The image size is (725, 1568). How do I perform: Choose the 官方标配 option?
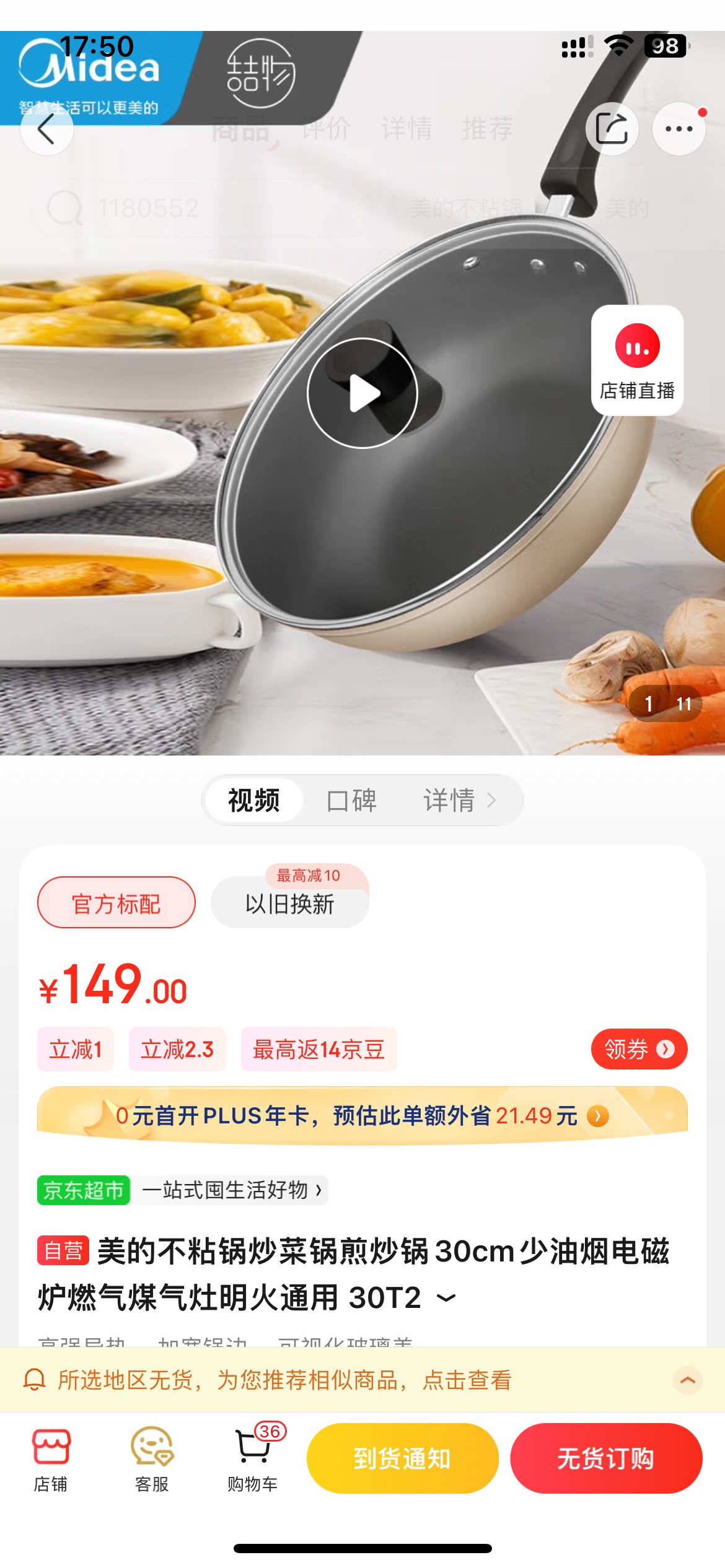[x=116, y=903]
